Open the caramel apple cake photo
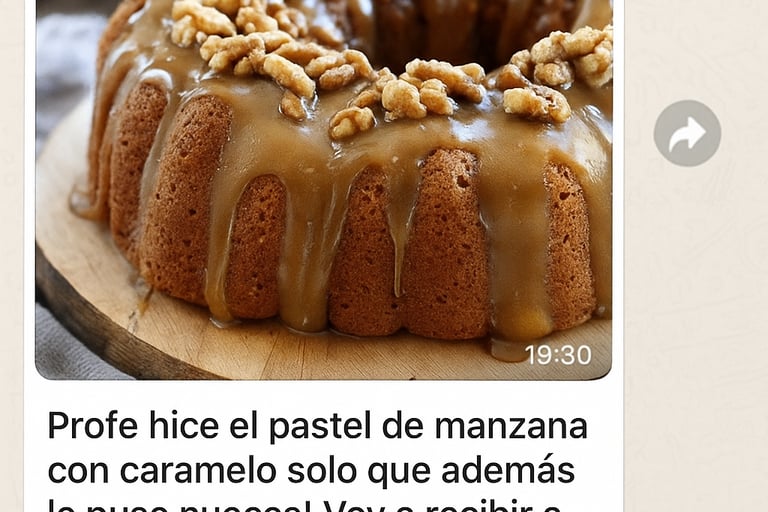This screenshot has width=768, height=512. (322, 190)
